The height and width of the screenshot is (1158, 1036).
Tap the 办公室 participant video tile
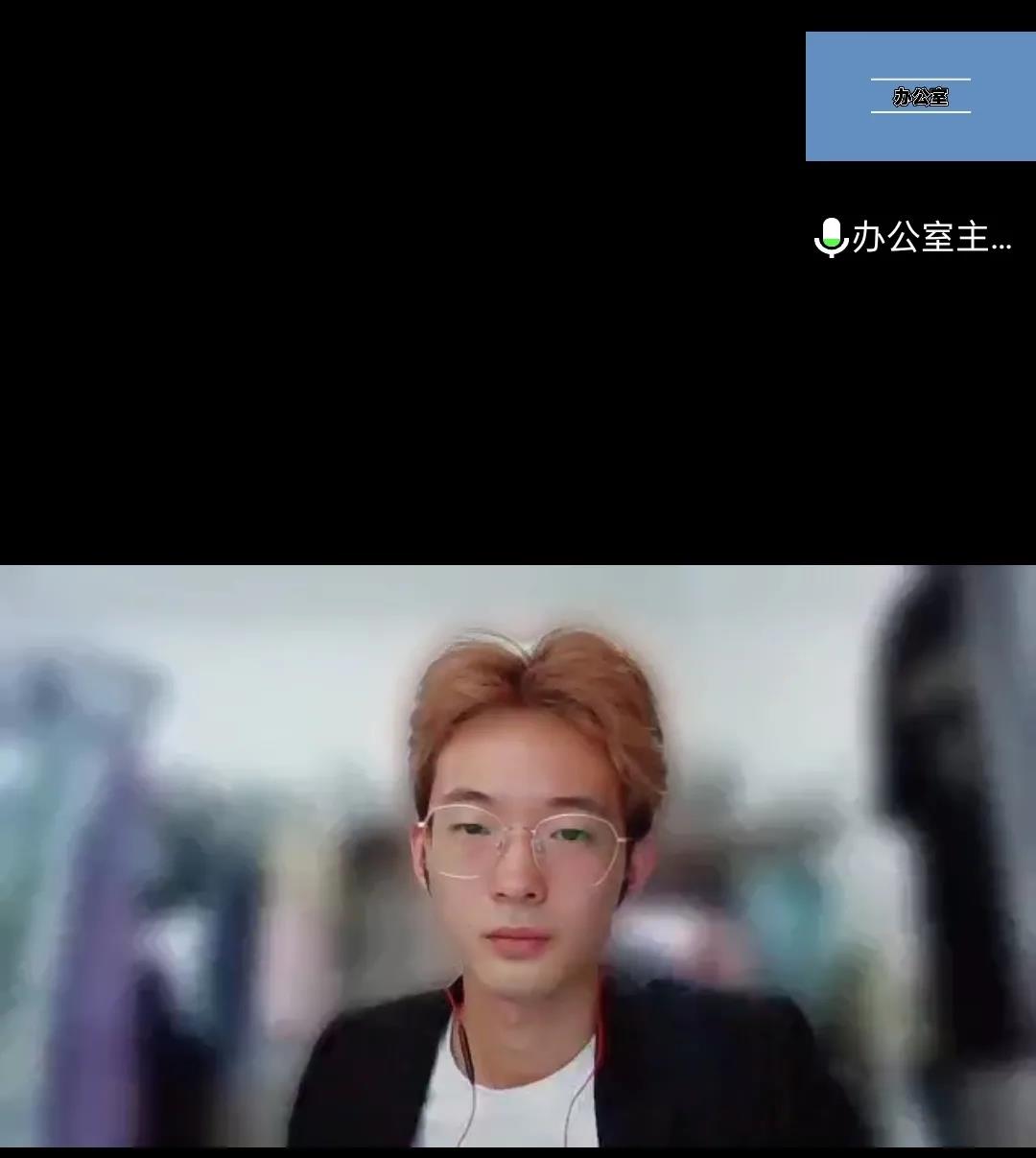click(920, 96)
